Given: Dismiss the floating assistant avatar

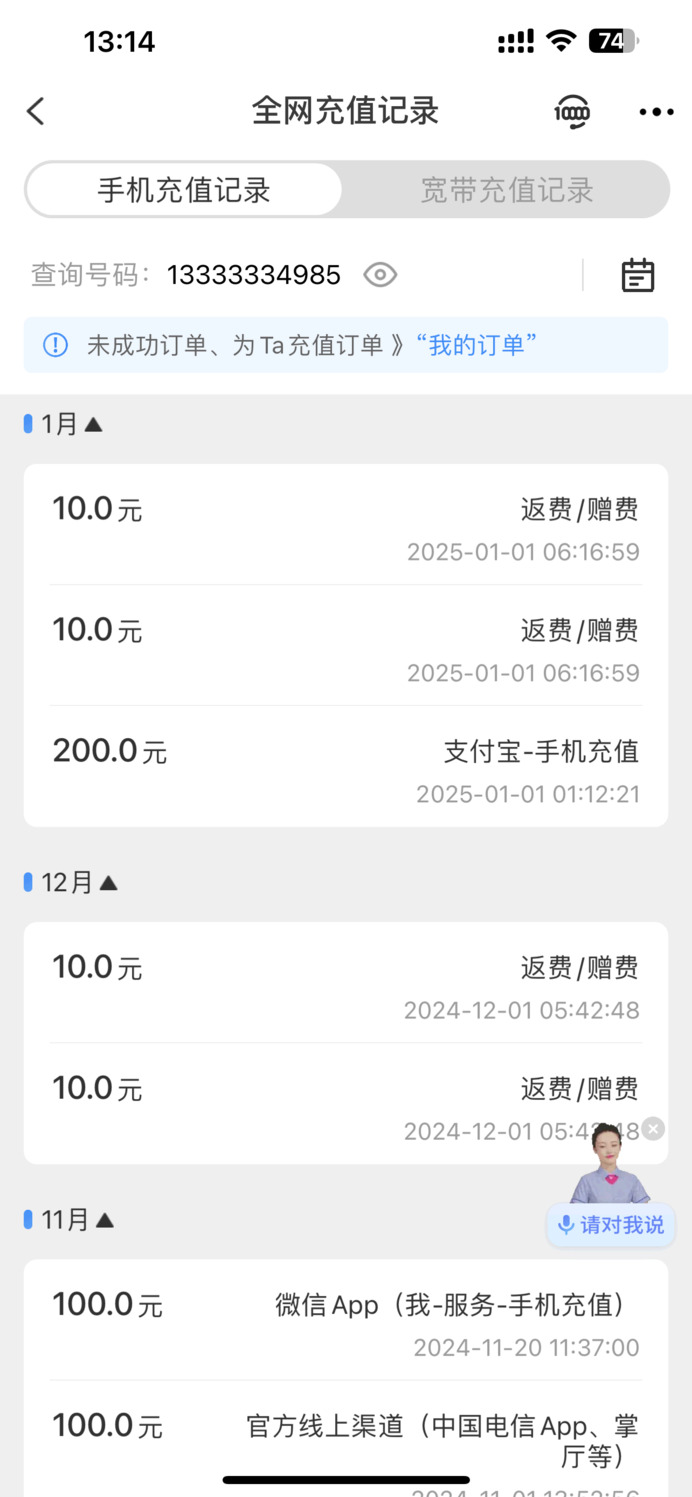Looking at the screenshot, I should 653,1129.
